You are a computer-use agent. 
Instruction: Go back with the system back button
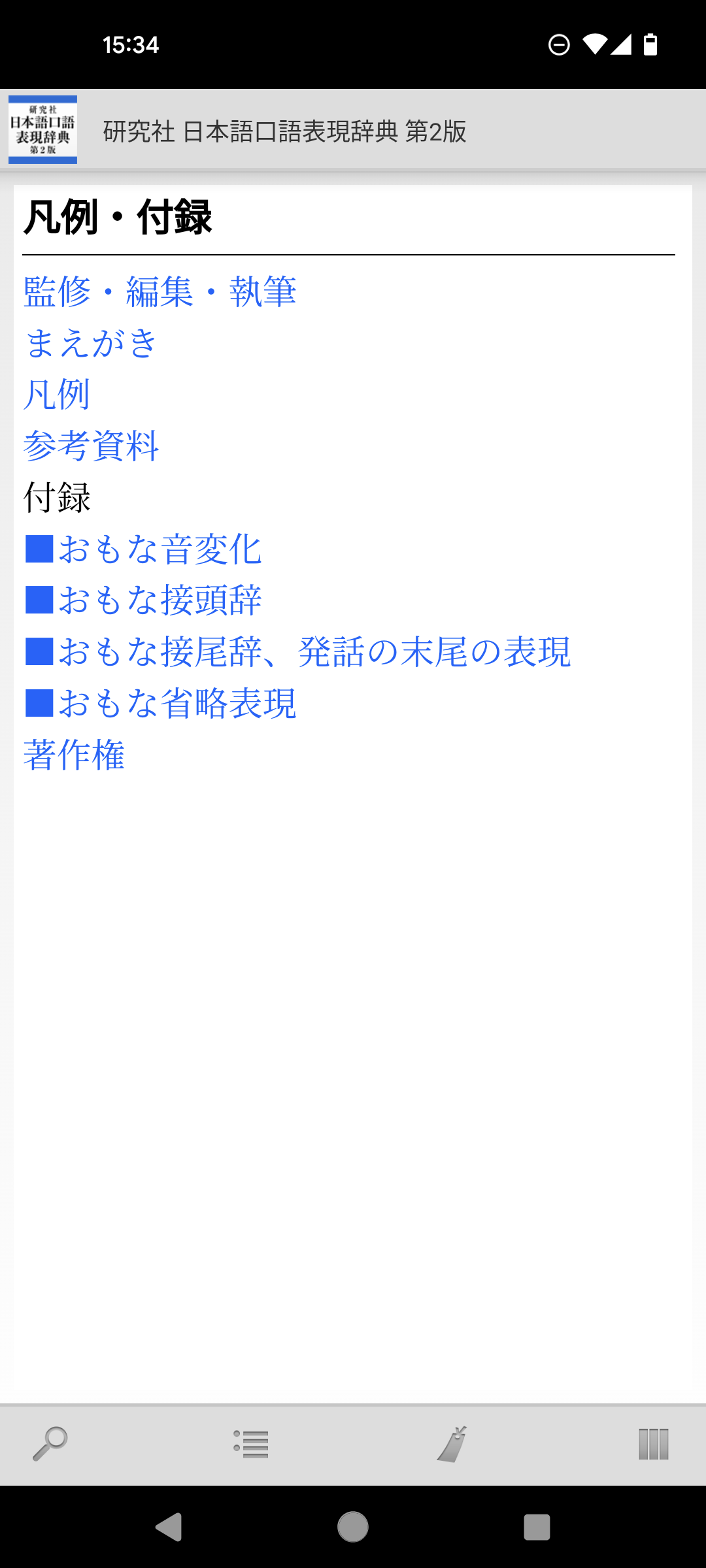(169, 1527)
